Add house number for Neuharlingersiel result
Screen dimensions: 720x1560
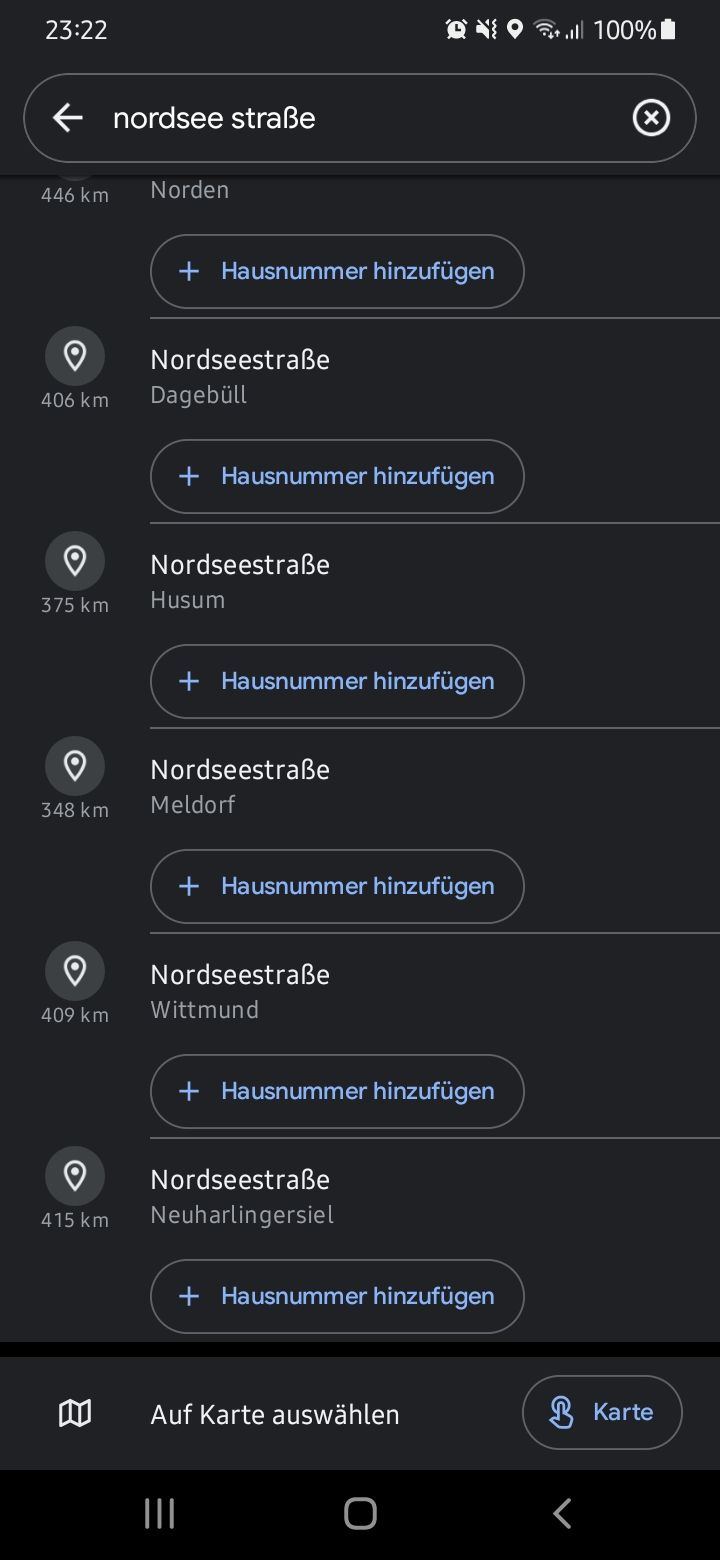337,1296
